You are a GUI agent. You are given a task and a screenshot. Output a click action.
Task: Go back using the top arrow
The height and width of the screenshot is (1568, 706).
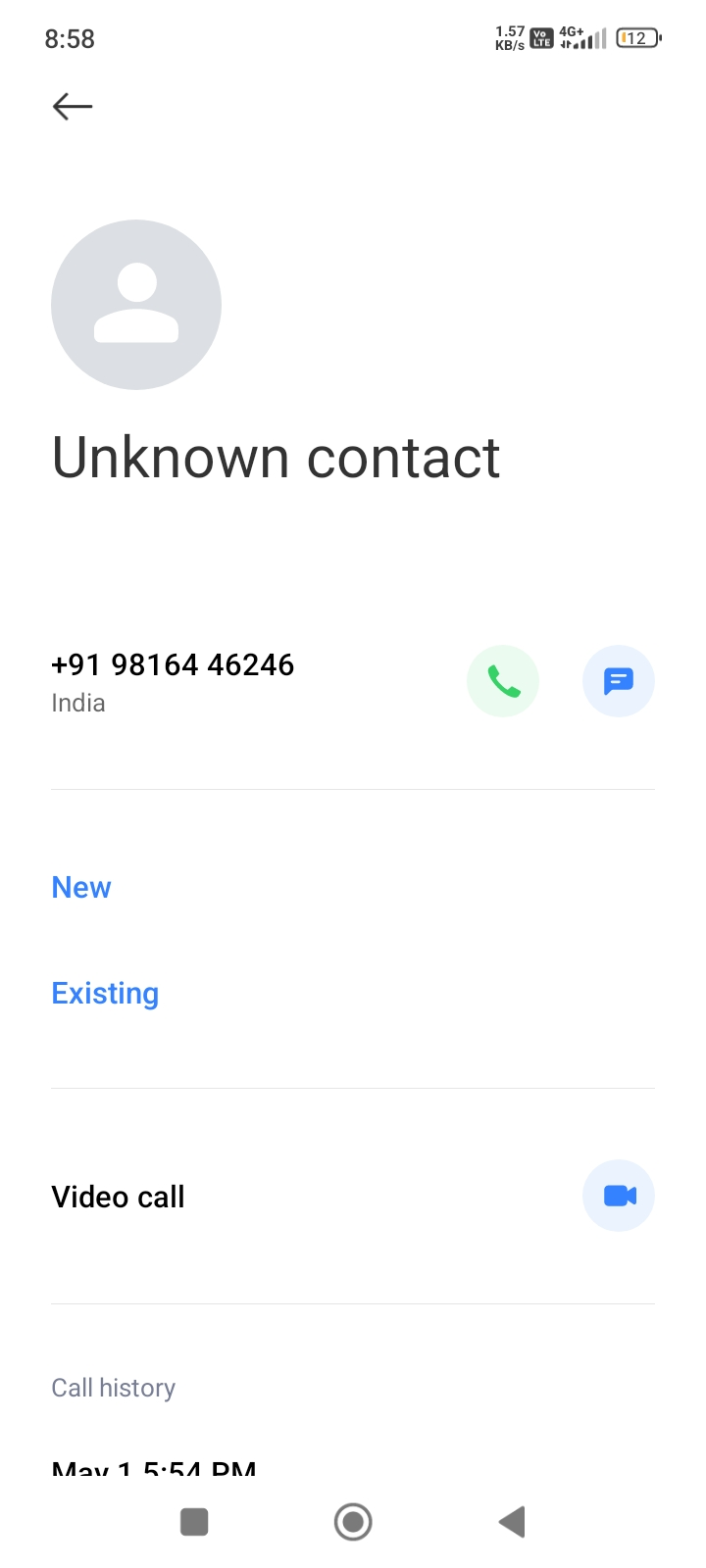coord(73,106)
